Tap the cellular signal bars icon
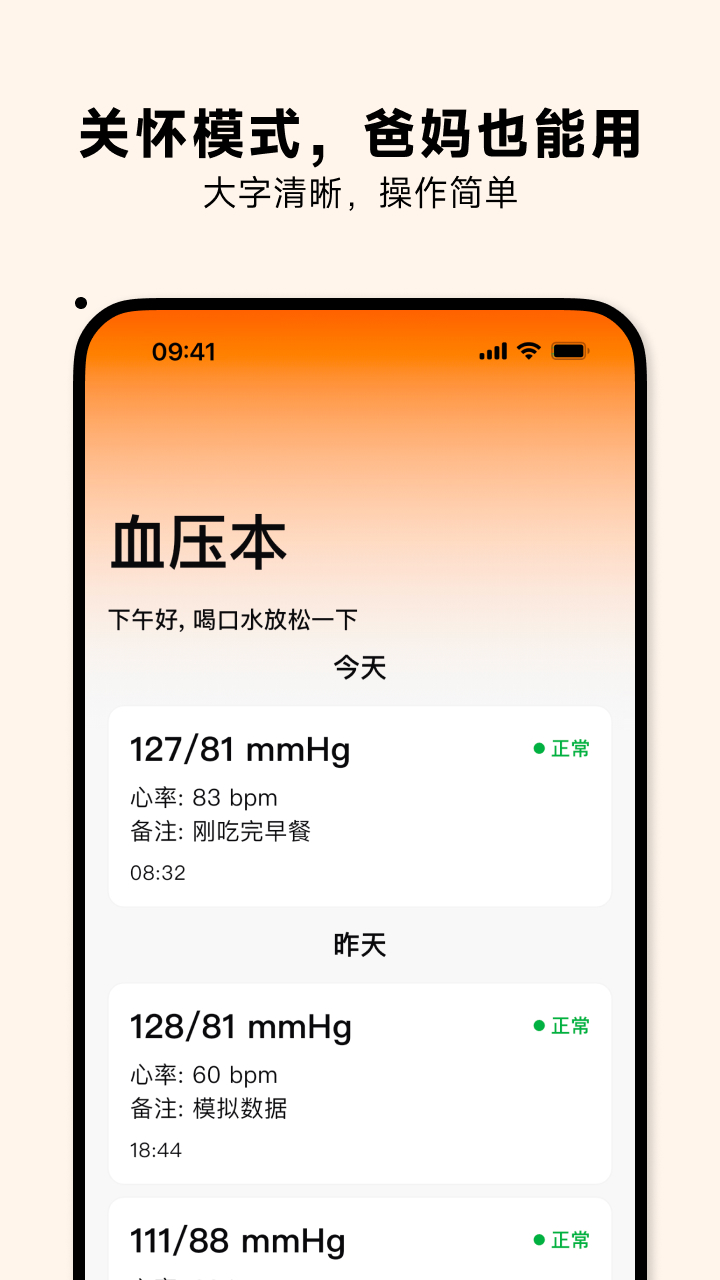This screenshot has width=720, height=1280. coord(491,351)
